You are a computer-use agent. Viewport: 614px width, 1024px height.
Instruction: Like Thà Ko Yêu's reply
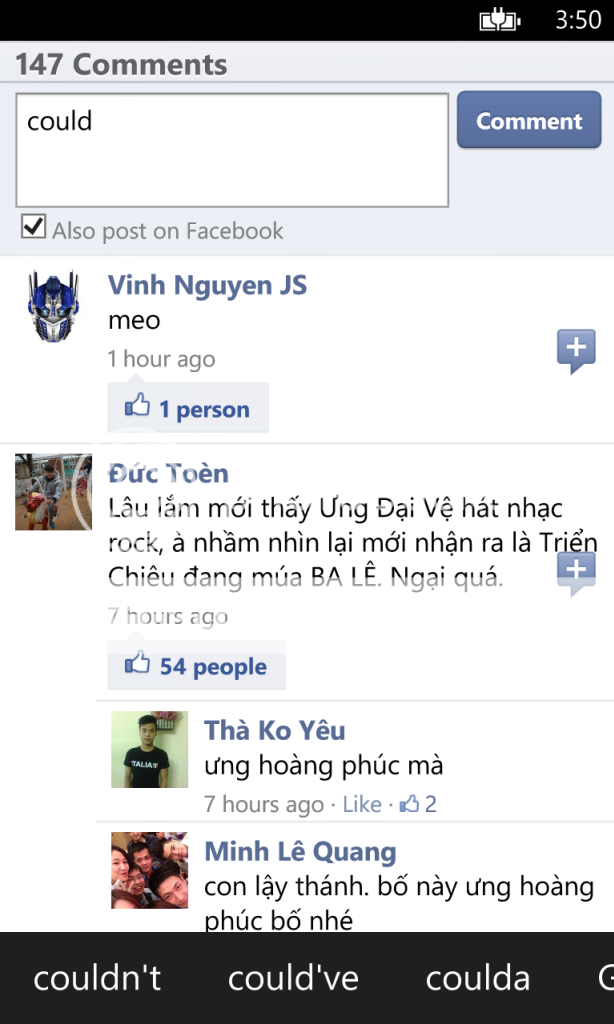[362, 804]
